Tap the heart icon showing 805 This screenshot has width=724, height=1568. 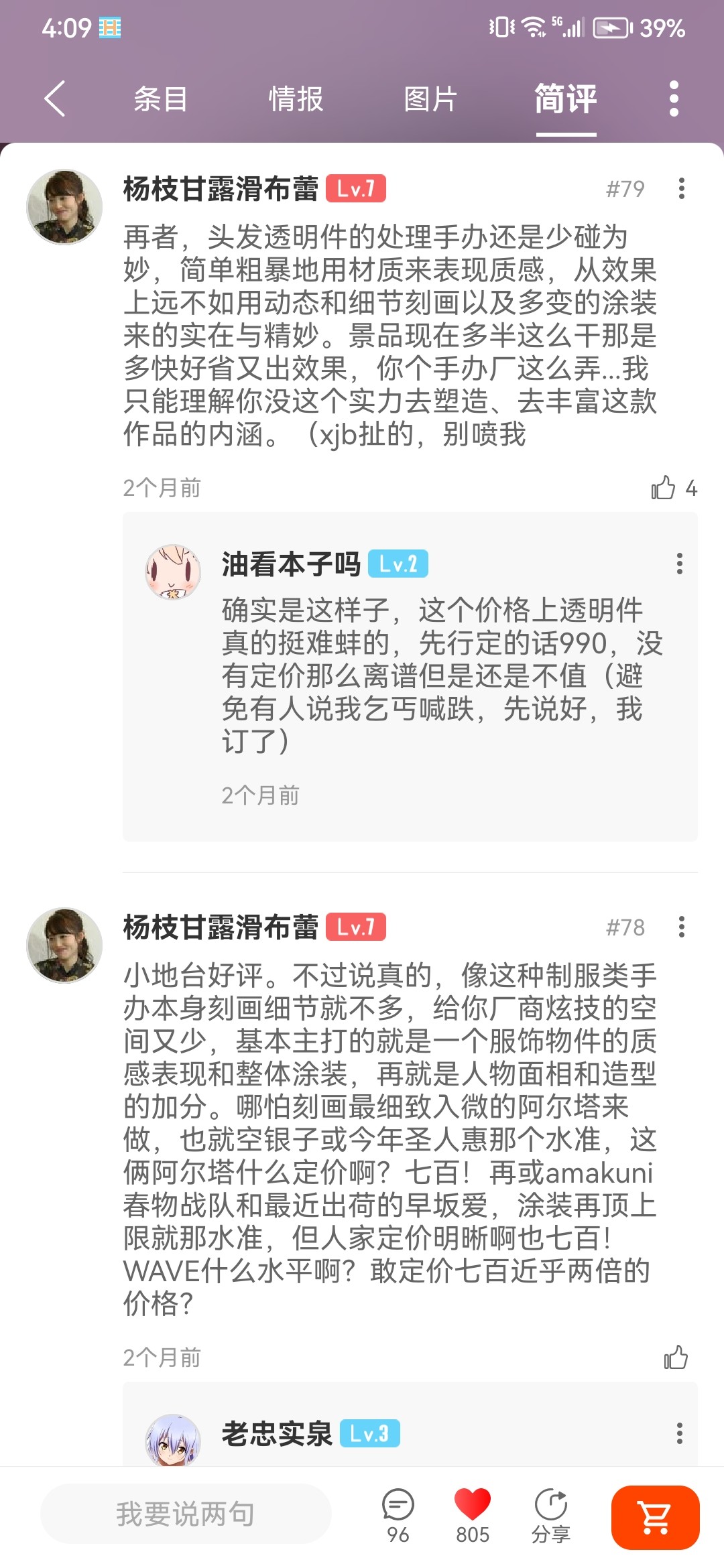pyautogui.click(x=473, y=1514)
